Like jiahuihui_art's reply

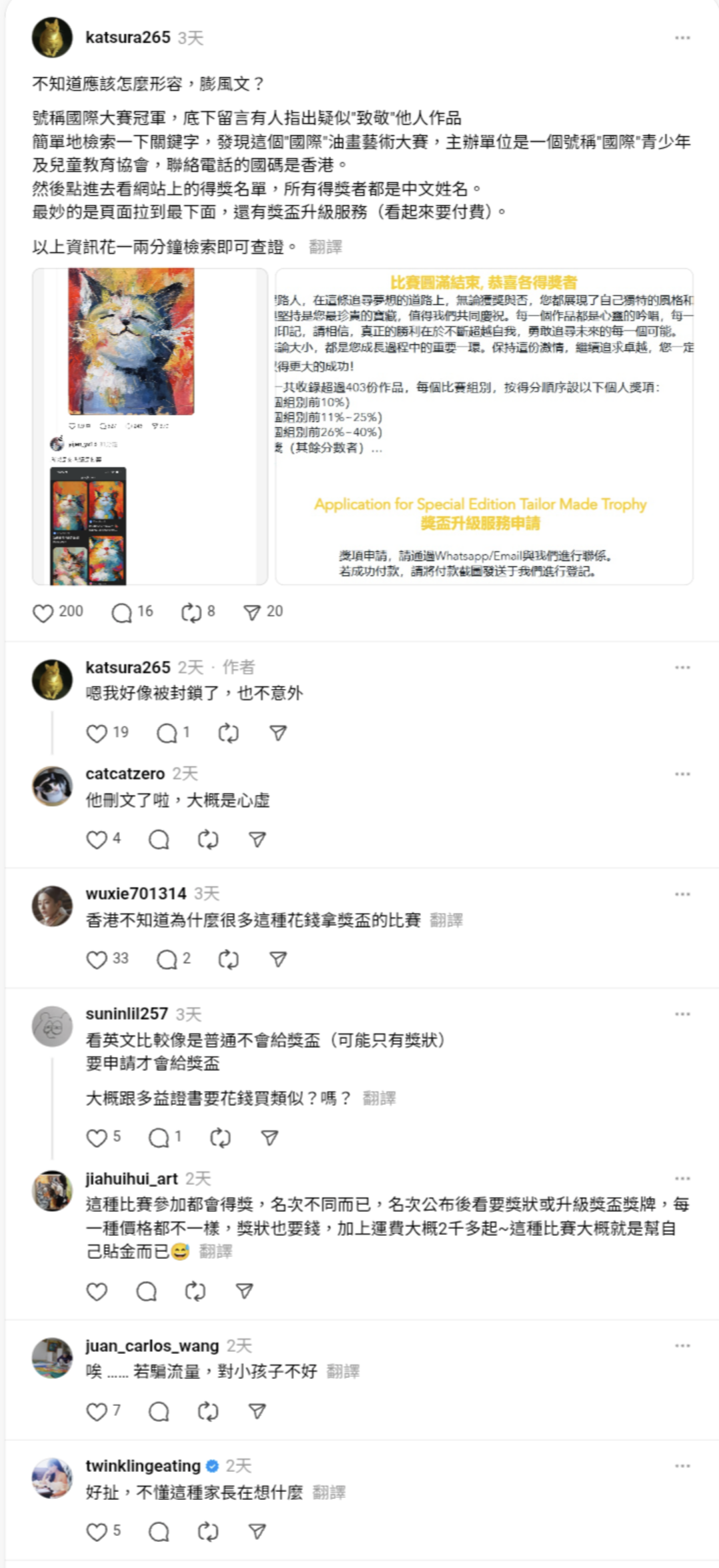click(x=97, y=1292)
